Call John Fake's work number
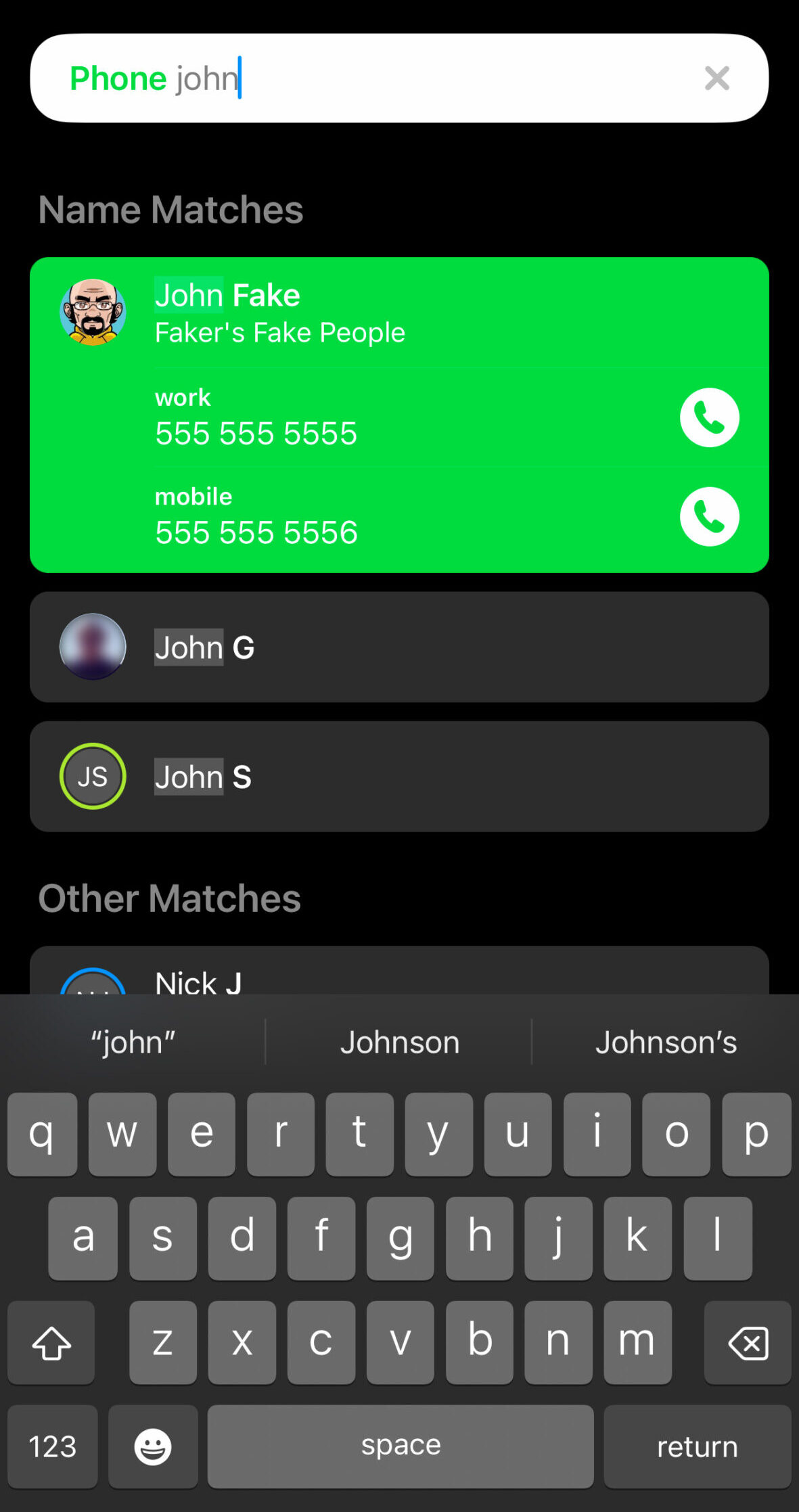 709,417
